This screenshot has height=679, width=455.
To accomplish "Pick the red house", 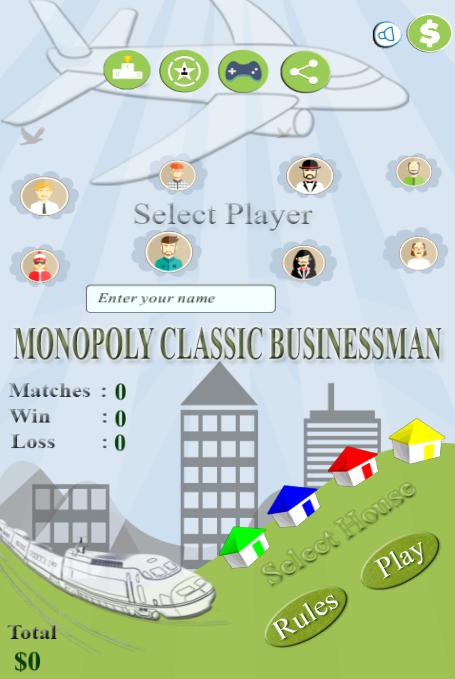I will point(354,466).
